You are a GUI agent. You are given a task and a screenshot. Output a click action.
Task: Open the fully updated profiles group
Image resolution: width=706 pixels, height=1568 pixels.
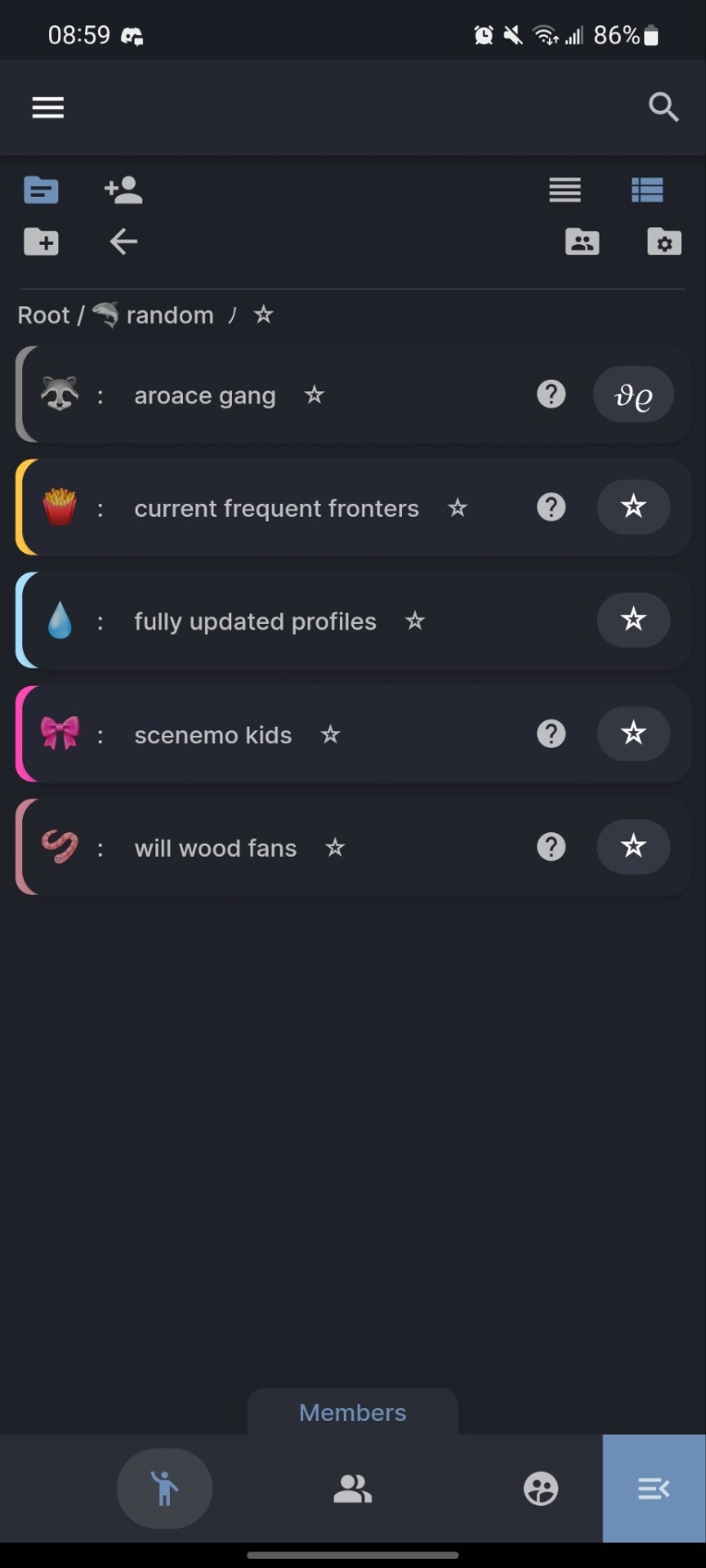pyautogui.click(x=255, y=621)
